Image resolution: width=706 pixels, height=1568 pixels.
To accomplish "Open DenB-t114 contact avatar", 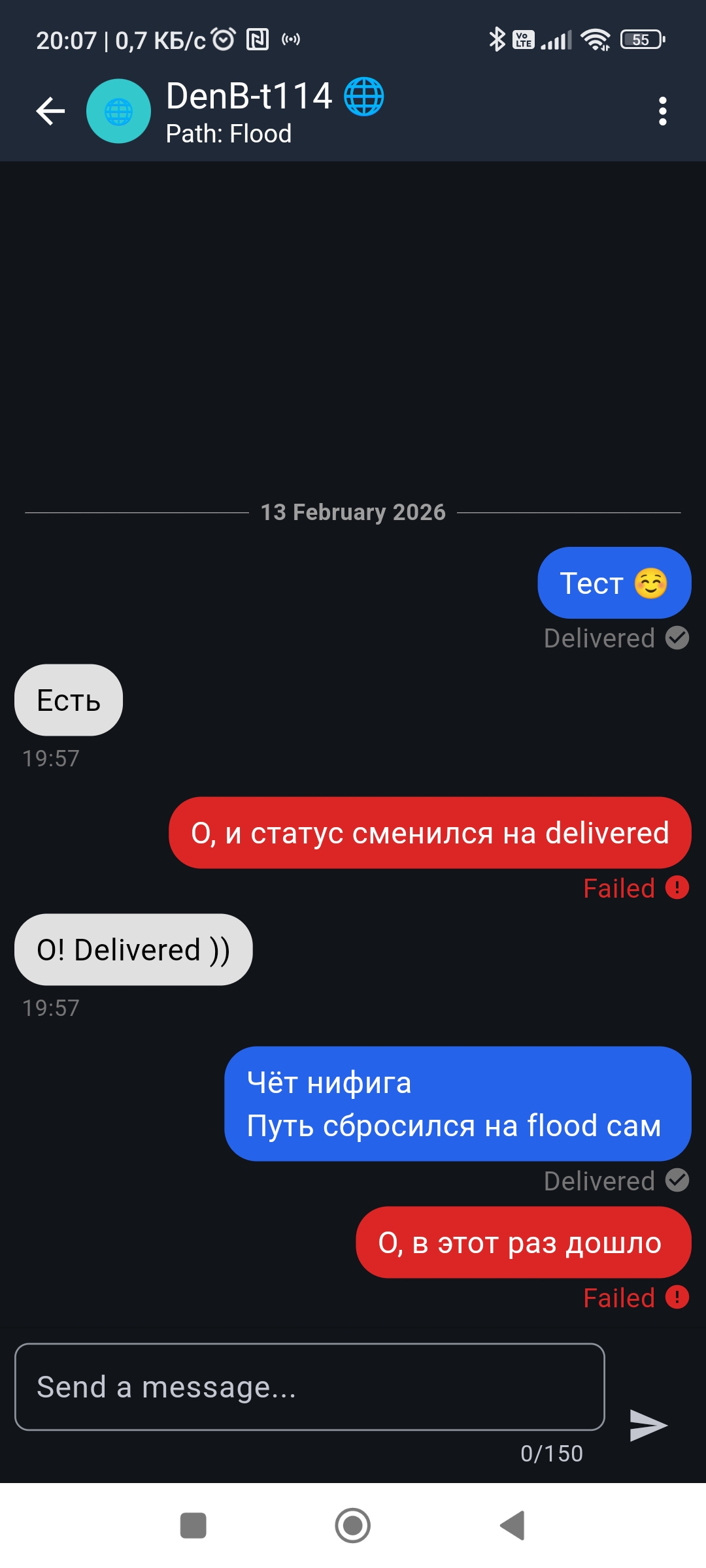I will click(x=118, y=111).
